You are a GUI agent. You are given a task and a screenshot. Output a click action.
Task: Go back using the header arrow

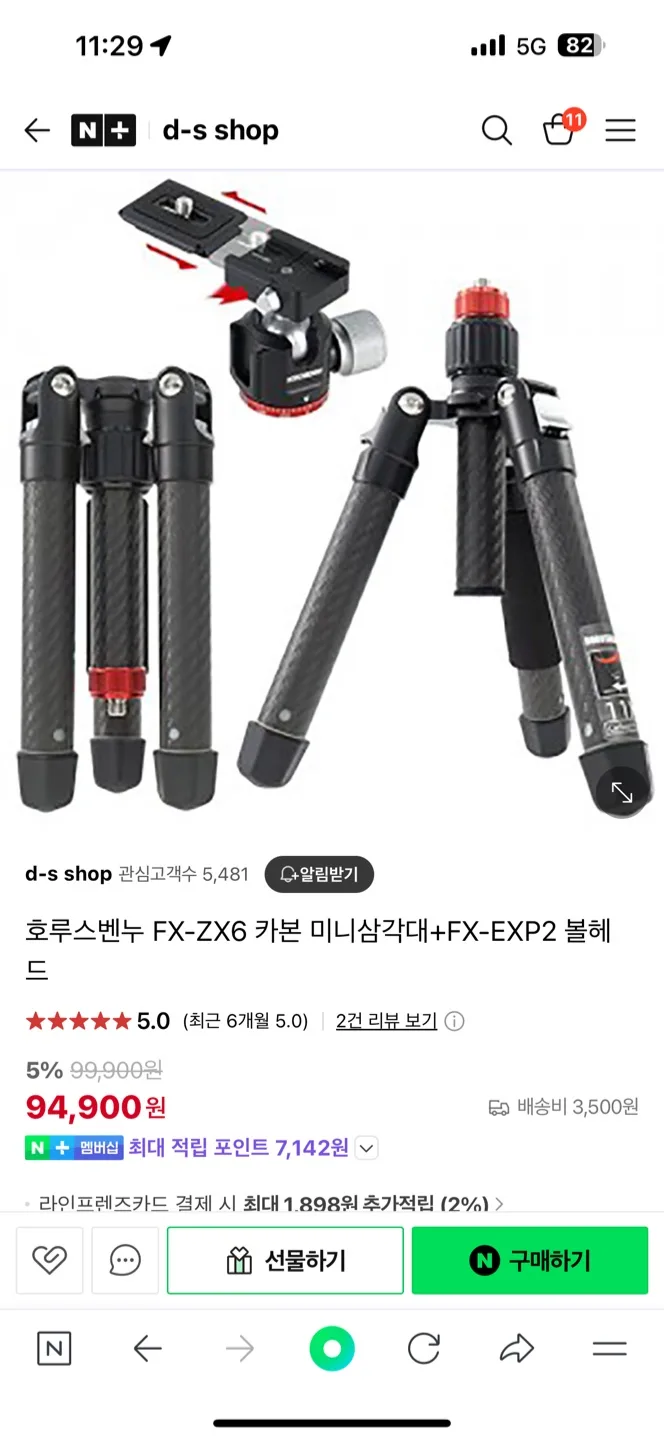(37, 130)
